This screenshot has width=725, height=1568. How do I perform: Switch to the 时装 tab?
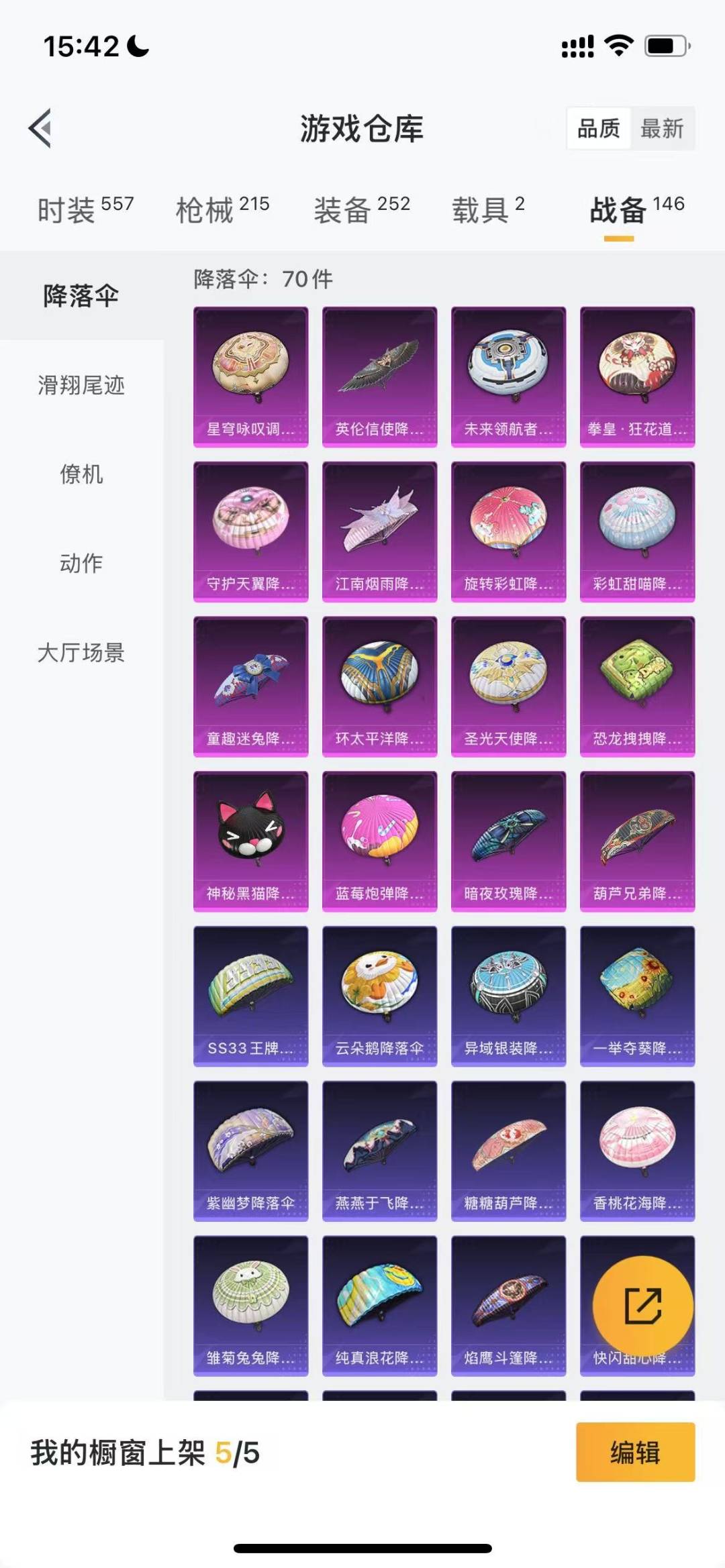pos(86,209)
